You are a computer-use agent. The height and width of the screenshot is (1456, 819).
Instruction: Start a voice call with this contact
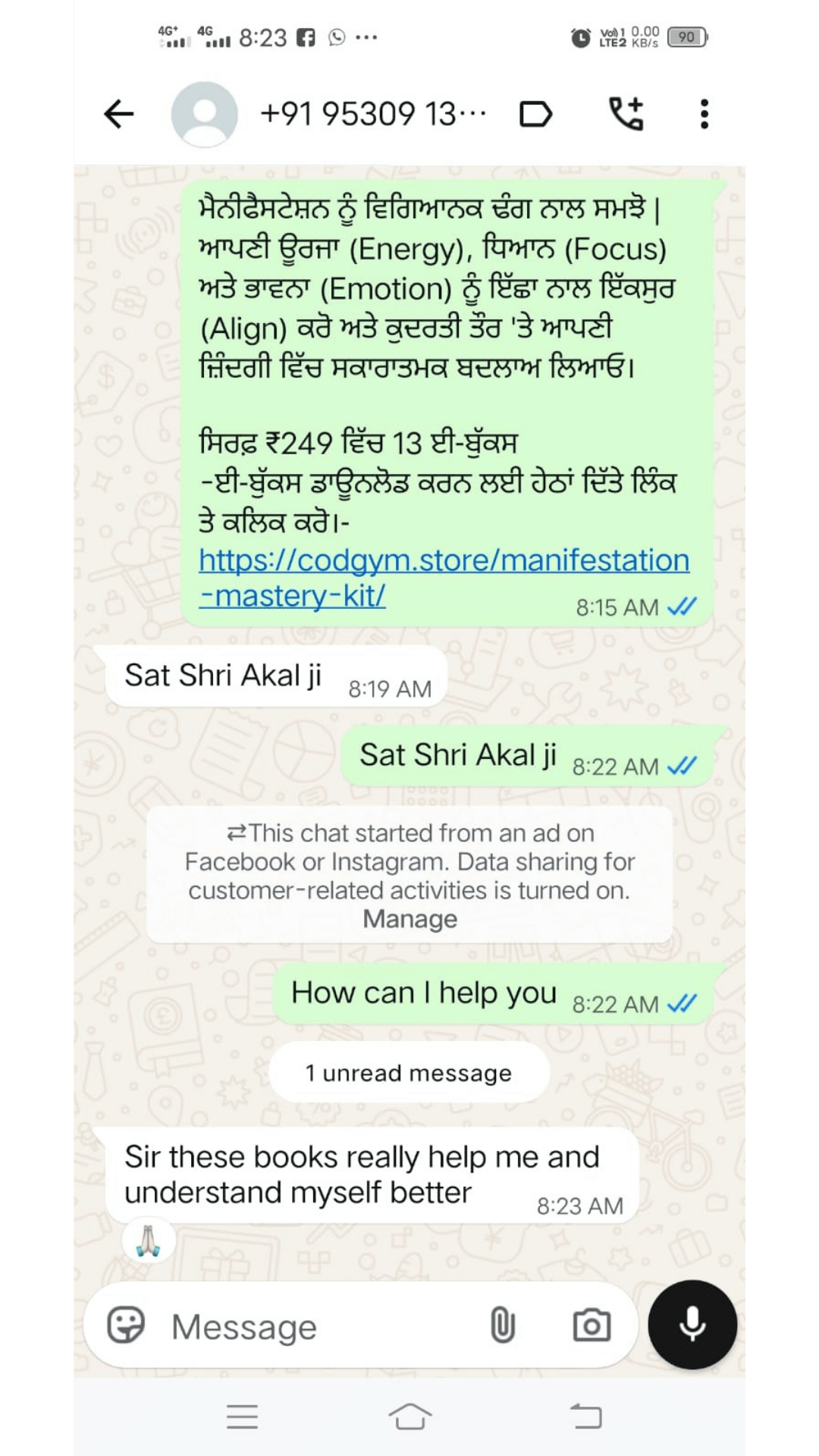coord(626,115)
